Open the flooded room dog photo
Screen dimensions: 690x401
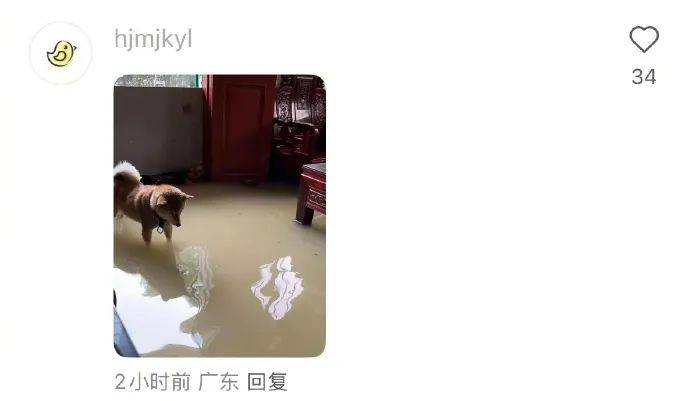click(219, 216)
